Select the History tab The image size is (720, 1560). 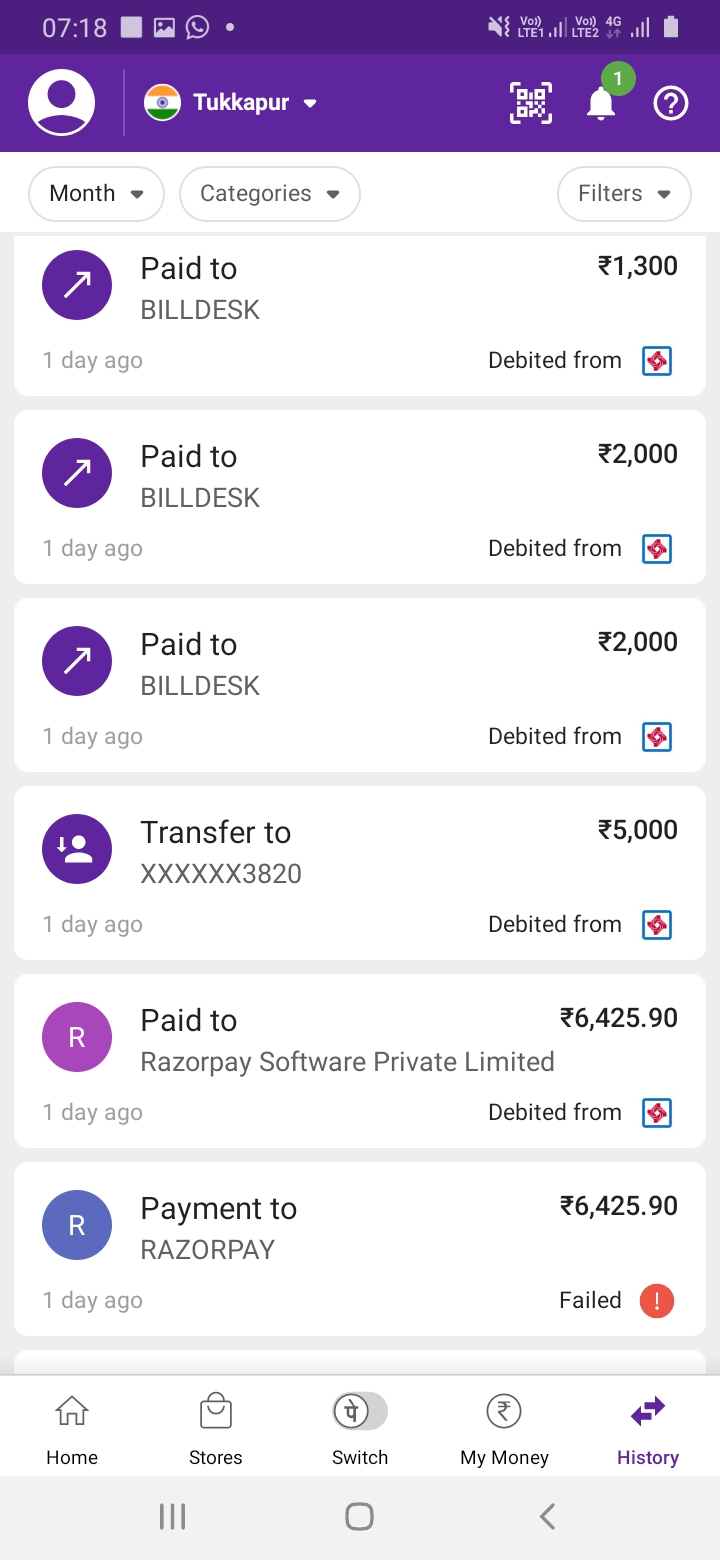pos(648,1430)
